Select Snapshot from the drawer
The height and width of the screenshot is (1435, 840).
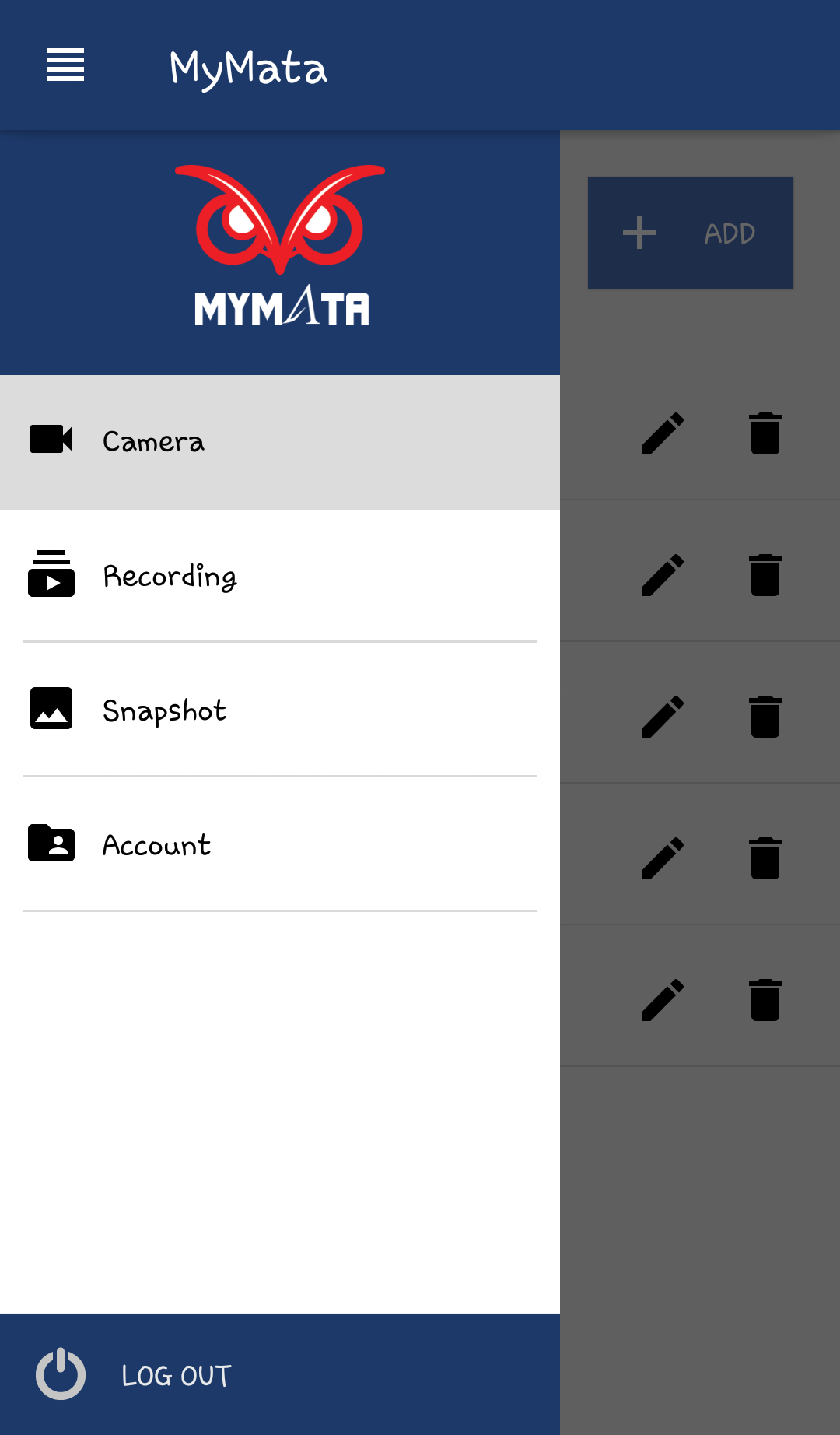coord(164,710)
